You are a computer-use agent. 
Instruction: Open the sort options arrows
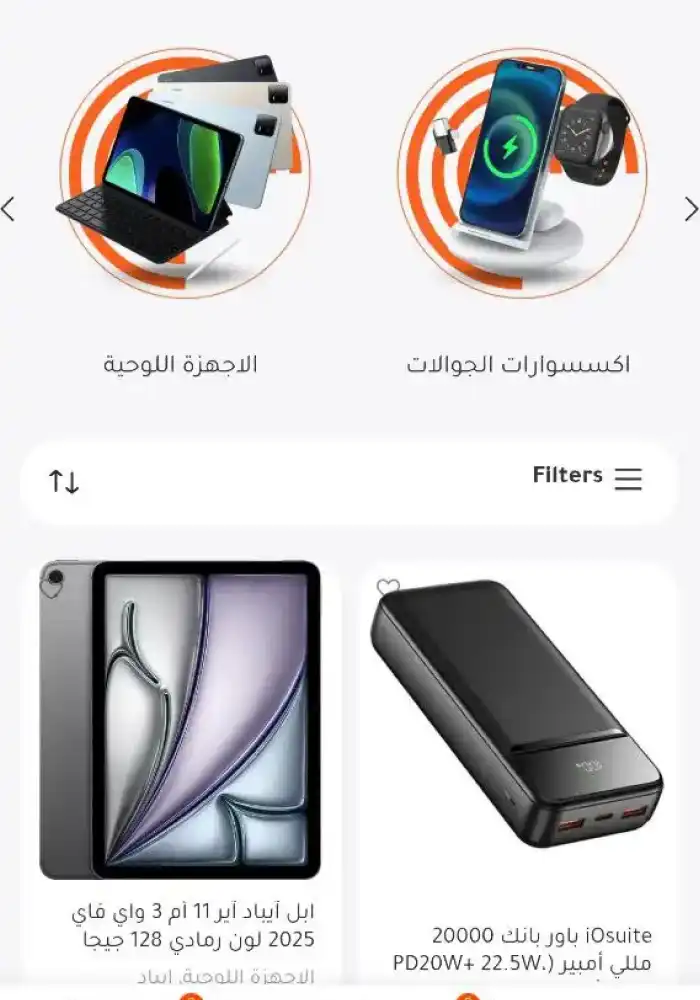[x=64, y=482]
